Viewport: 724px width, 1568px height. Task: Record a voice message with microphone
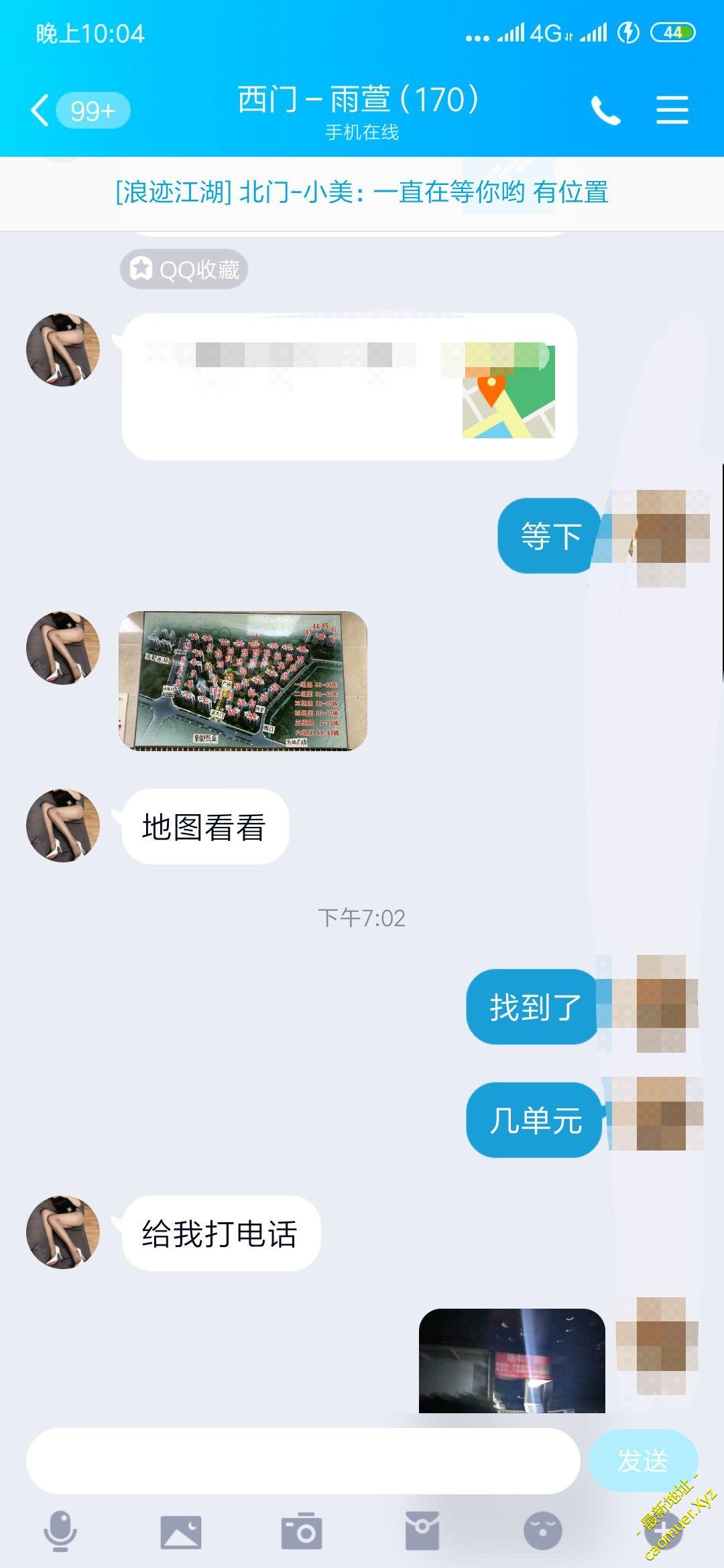[60, 1531]
